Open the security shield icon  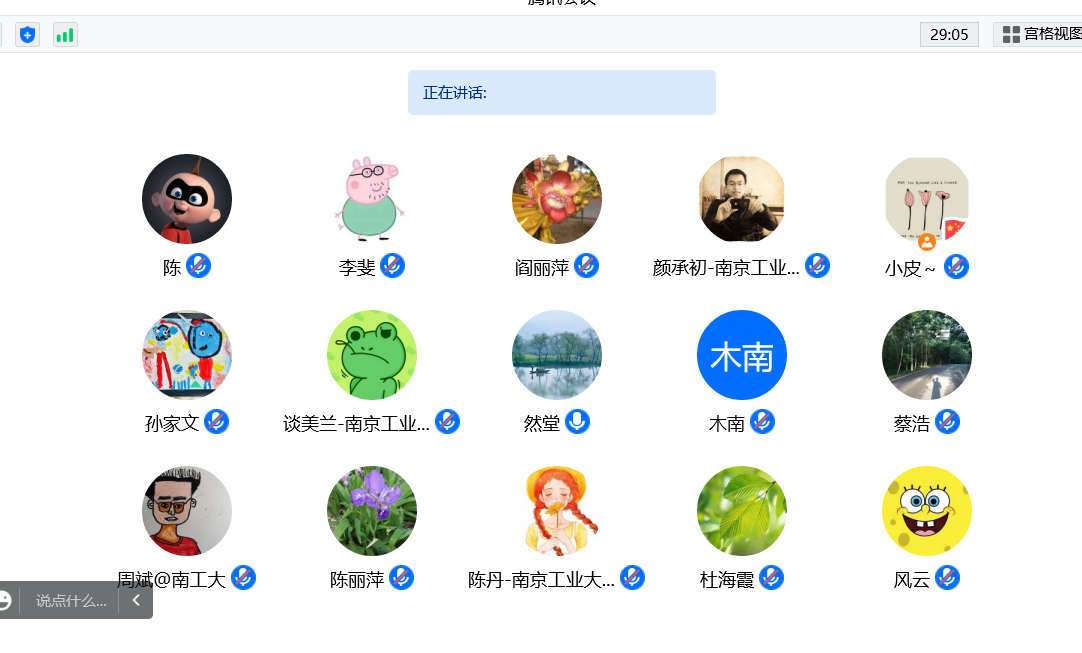click(27, 35)
